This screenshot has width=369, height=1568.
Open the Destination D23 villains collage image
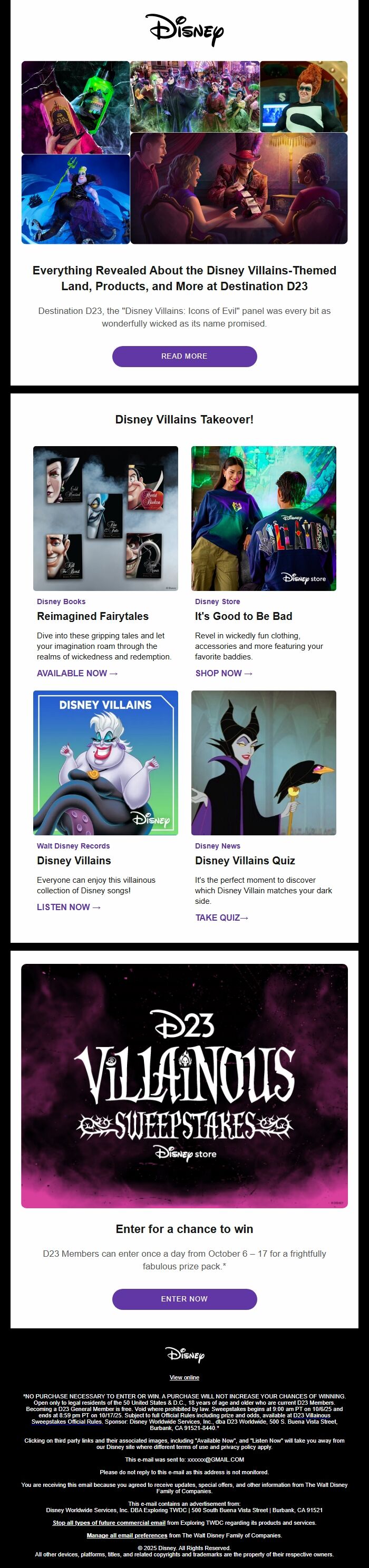point(184,152)
